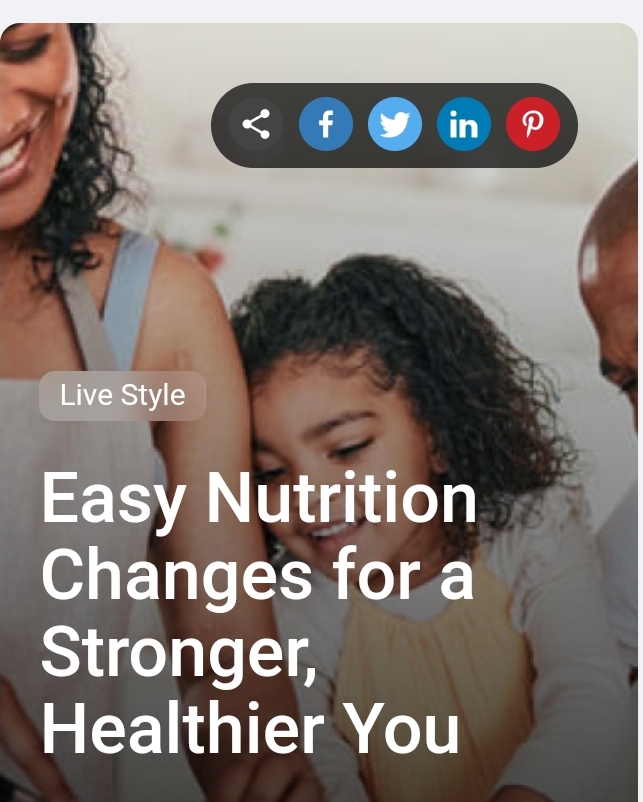This screenshot has height=802, width=643.
Task: Share the article on Twitter
Action: pyautogui.click(x=395, y=125)
